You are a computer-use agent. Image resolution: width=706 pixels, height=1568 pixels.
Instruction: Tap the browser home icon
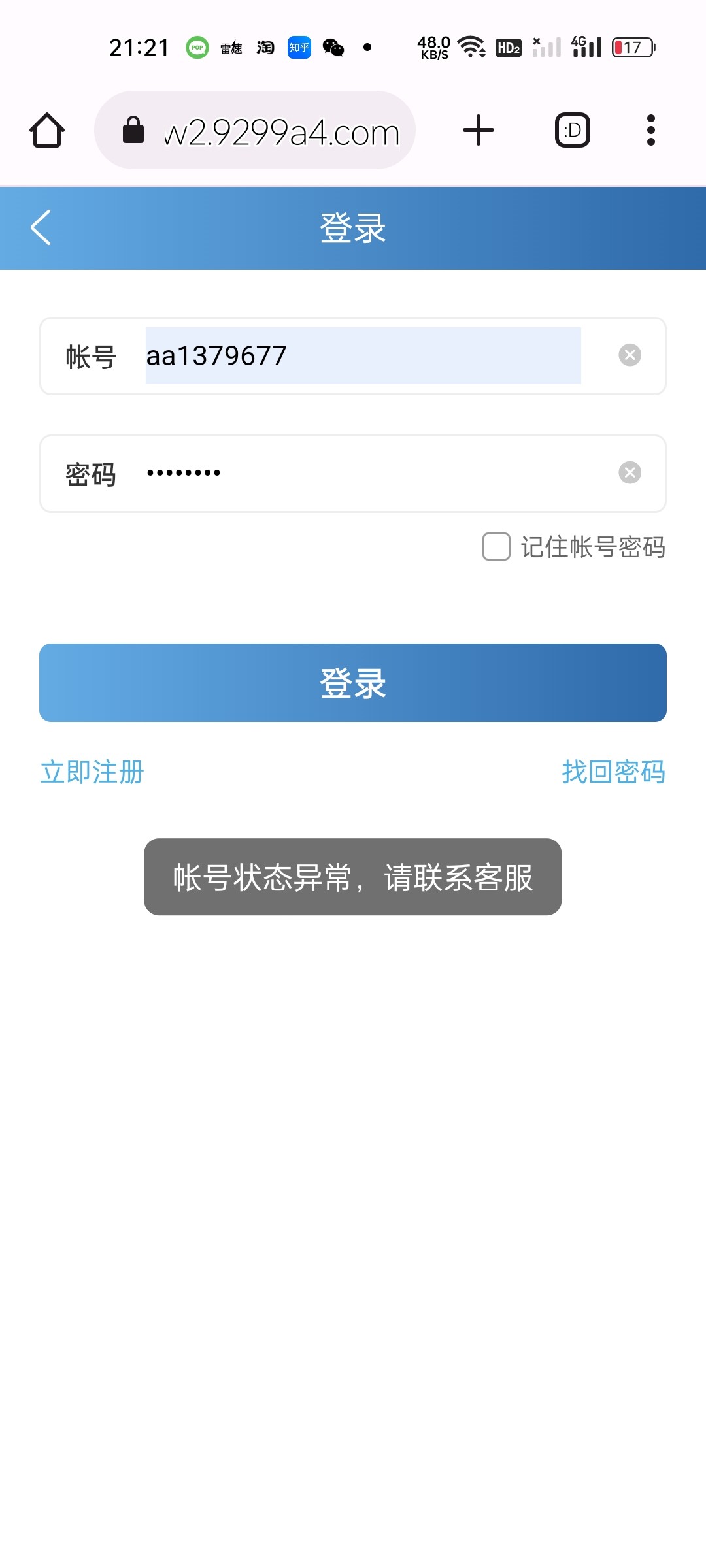click(47, 130)
